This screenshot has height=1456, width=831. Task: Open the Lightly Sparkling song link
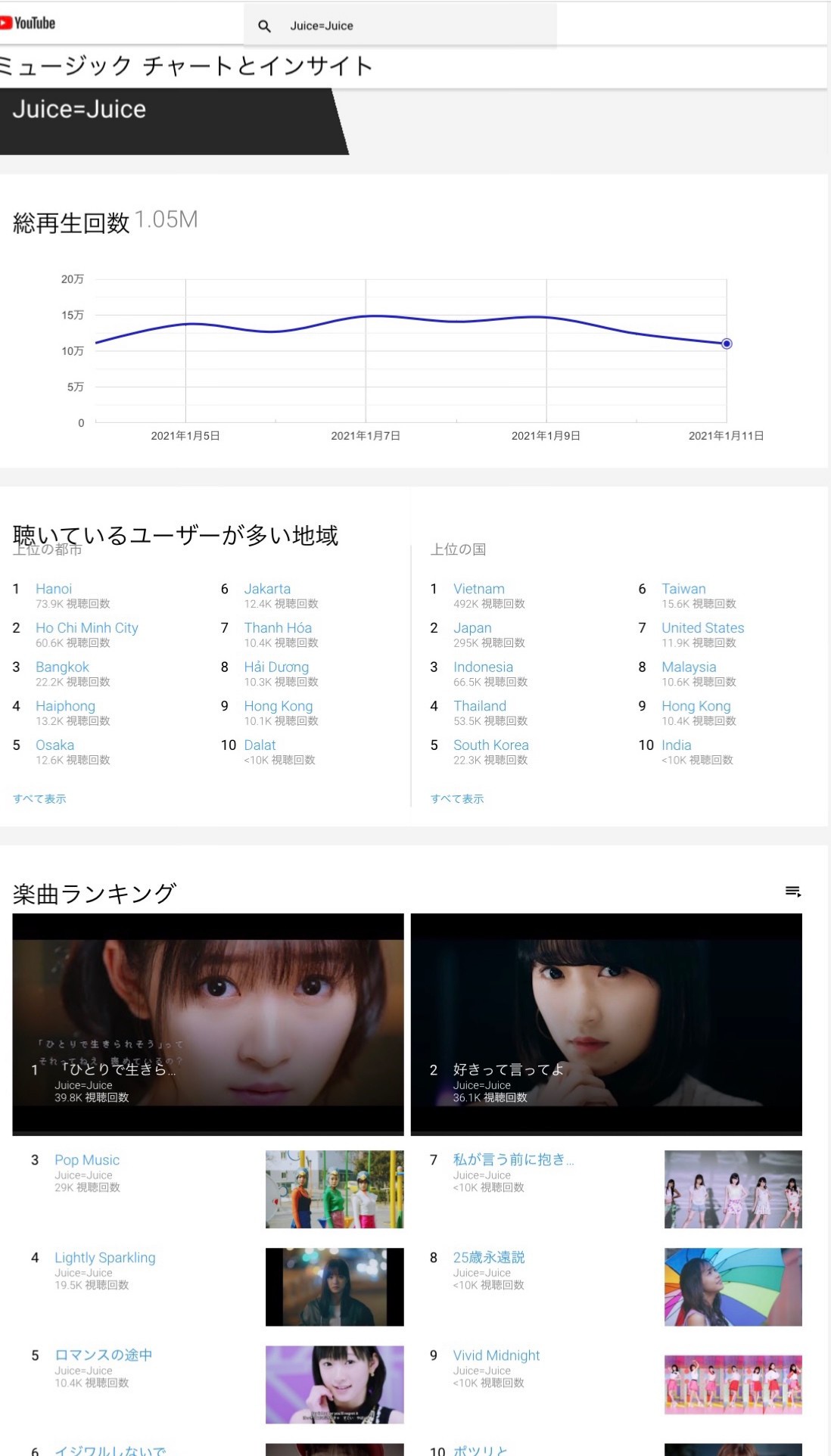(x=105, y=1258)
